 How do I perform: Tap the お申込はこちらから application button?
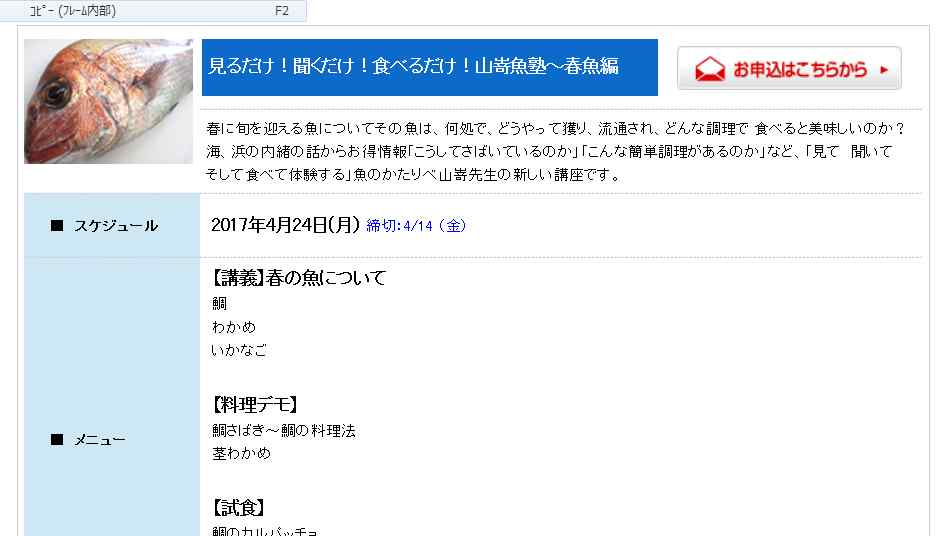789,69
